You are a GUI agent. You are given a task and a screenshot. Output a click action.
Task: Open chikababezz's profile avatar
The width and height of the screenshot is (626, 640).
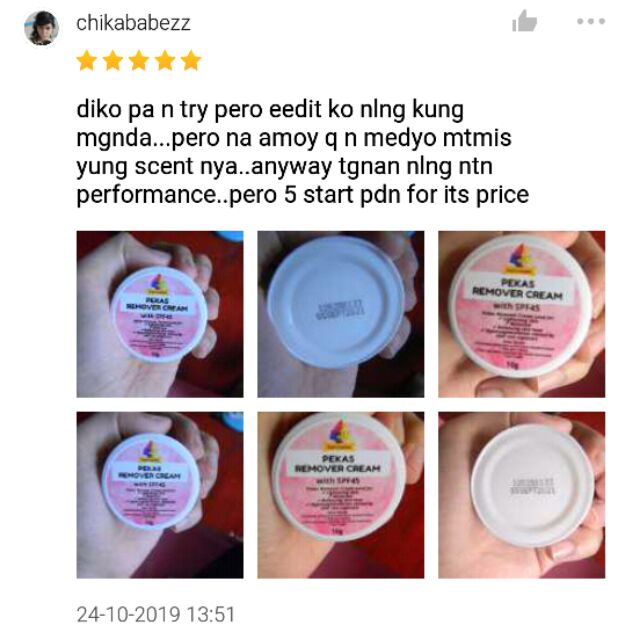pyautogui.click(x=42, y=28)
